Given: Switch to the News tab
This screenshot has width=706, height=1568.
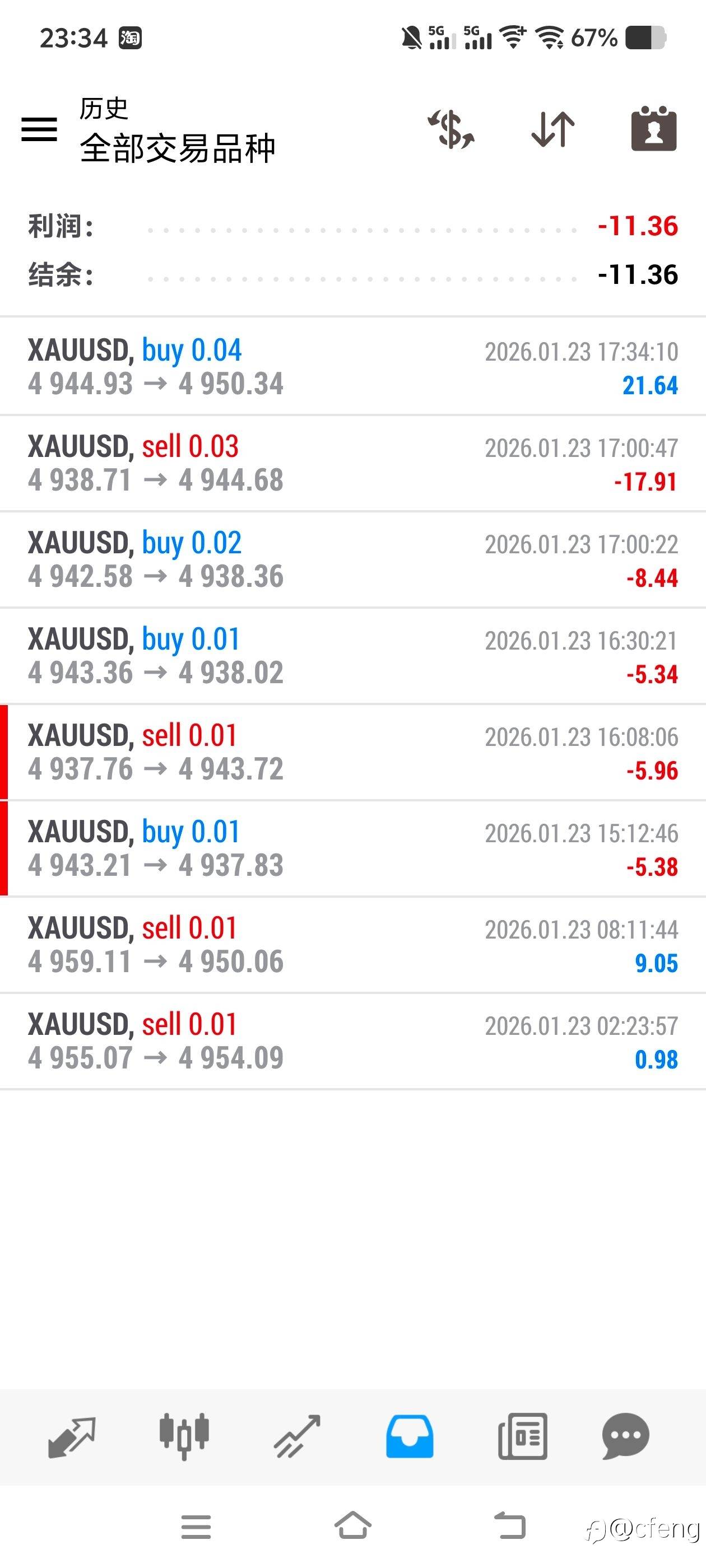Looking at the screenshot, I should tap(522, 1436).
